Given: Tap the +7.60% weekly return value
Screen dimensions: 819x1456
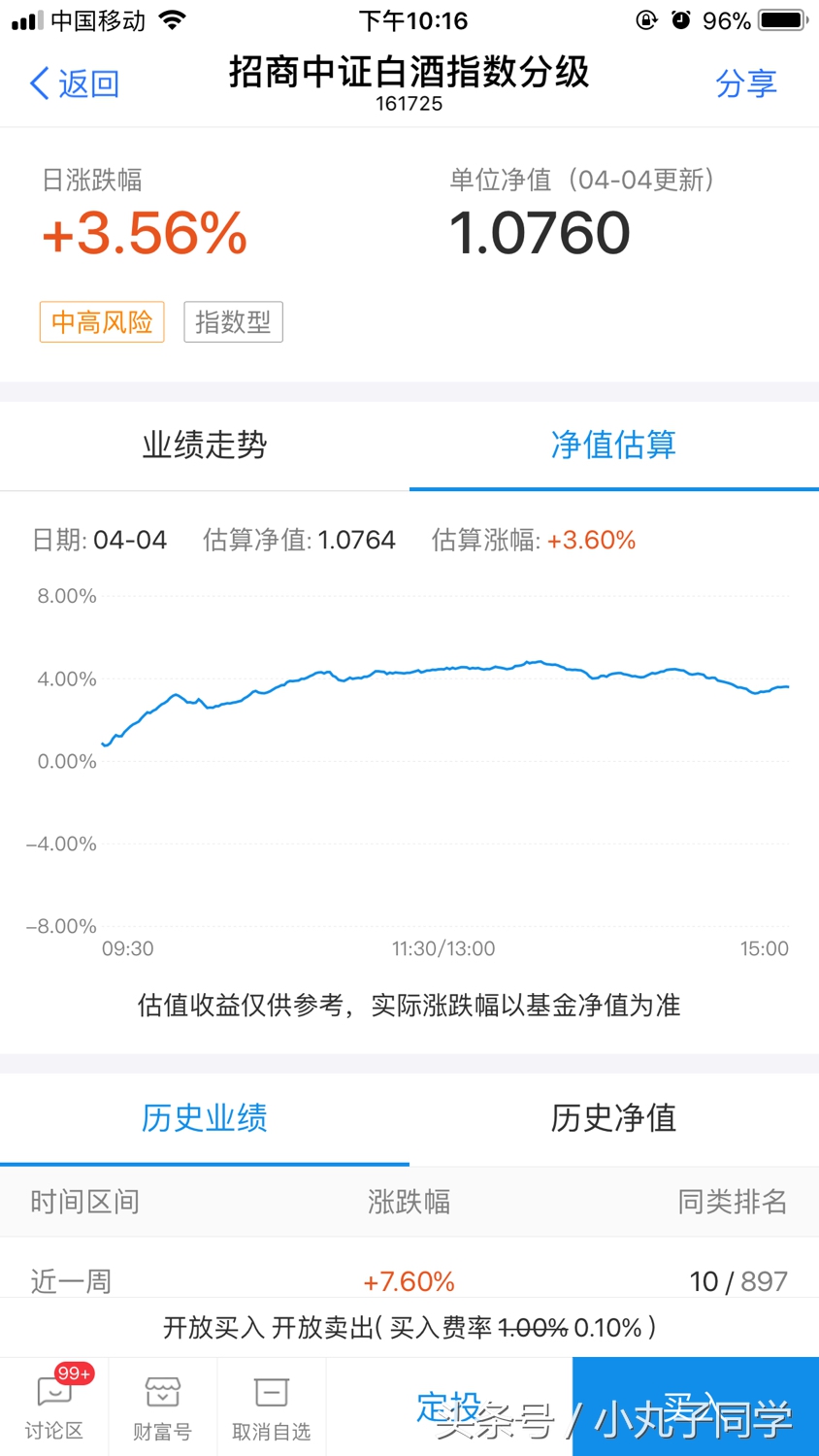Looking at the screenshot, I should (x=409, y=1281).
